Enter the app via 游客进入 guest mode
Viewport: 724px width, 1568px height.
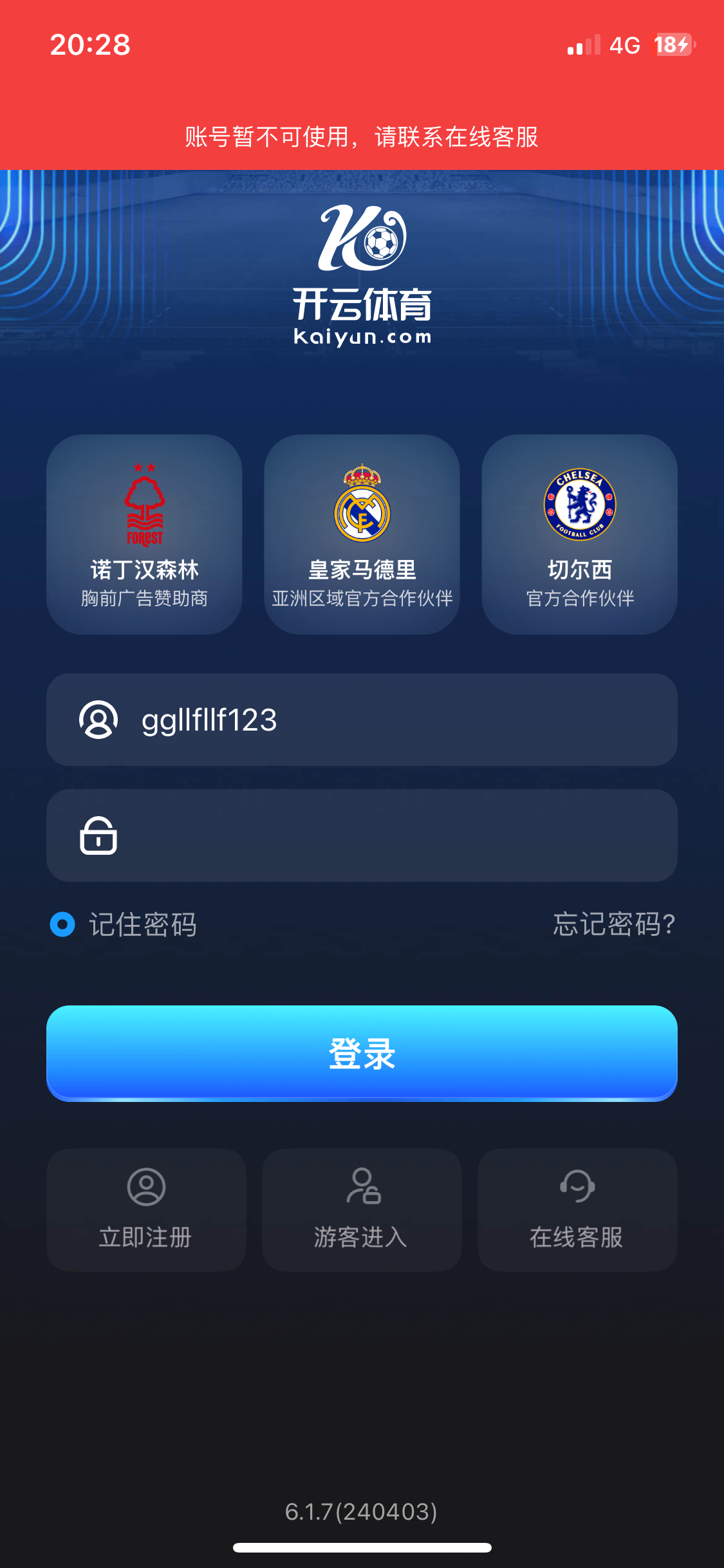362,1237
